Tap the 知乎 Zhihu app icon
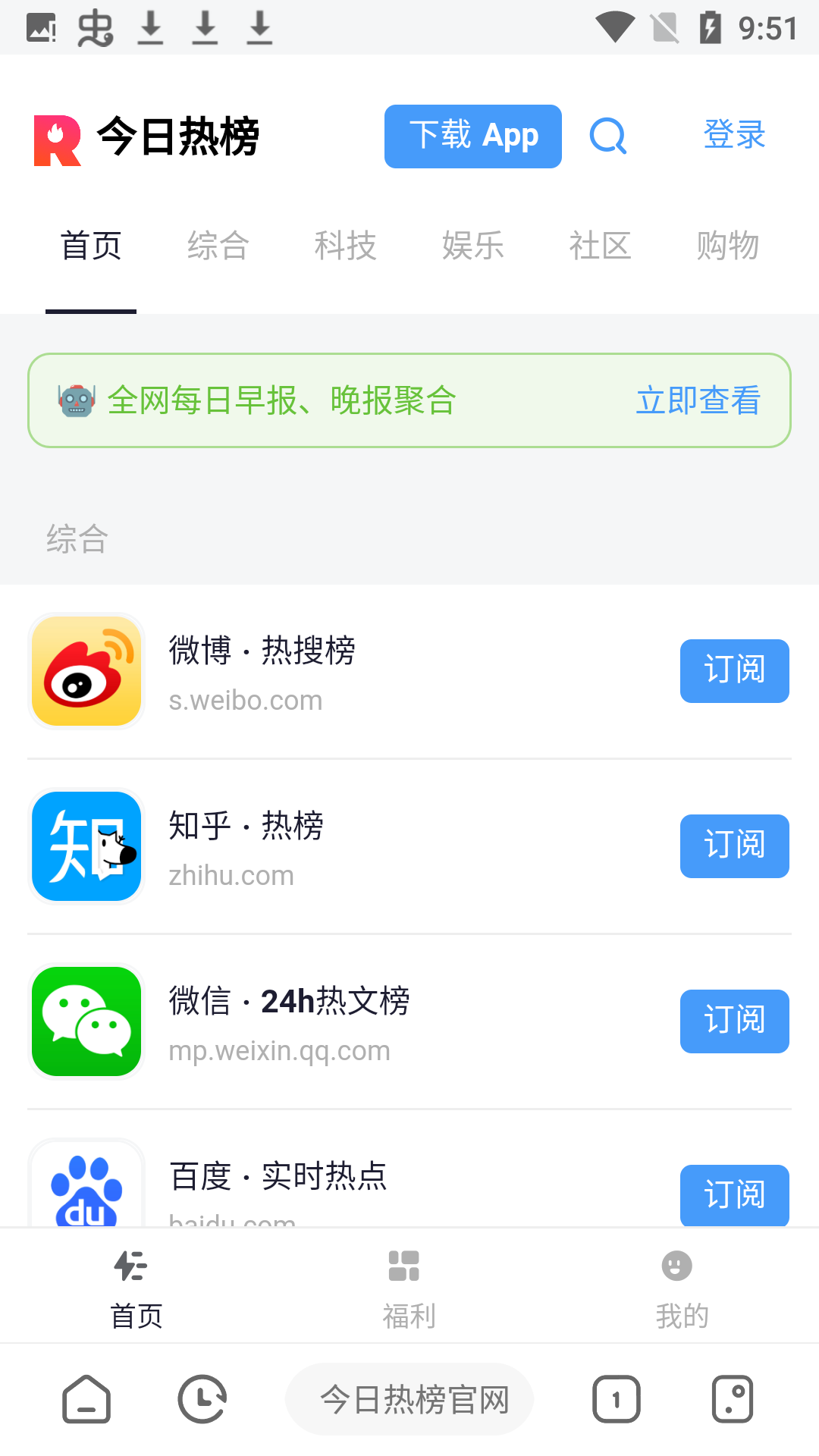819x1456 pixels. (x=86, y=846)
